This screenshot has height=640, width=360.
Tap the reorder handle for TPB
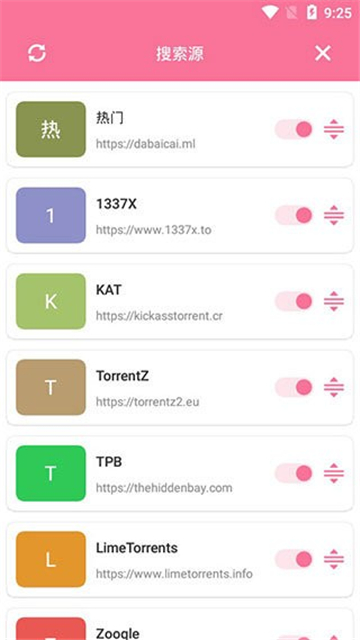click(334, 473)
